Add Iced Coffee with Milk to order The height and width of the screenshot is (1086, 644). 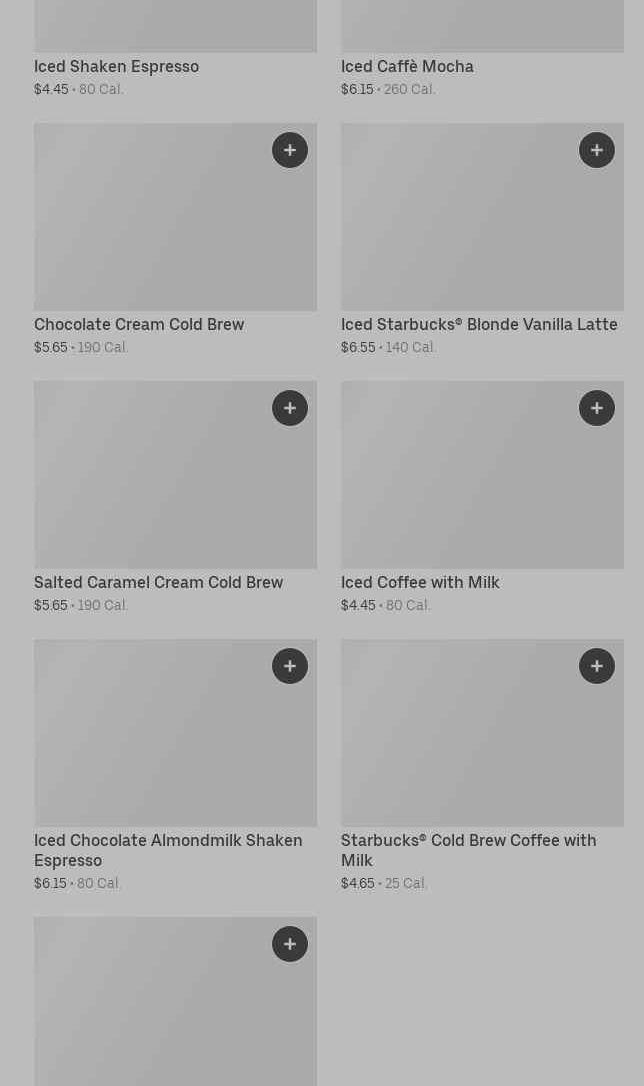click(597, 408)
